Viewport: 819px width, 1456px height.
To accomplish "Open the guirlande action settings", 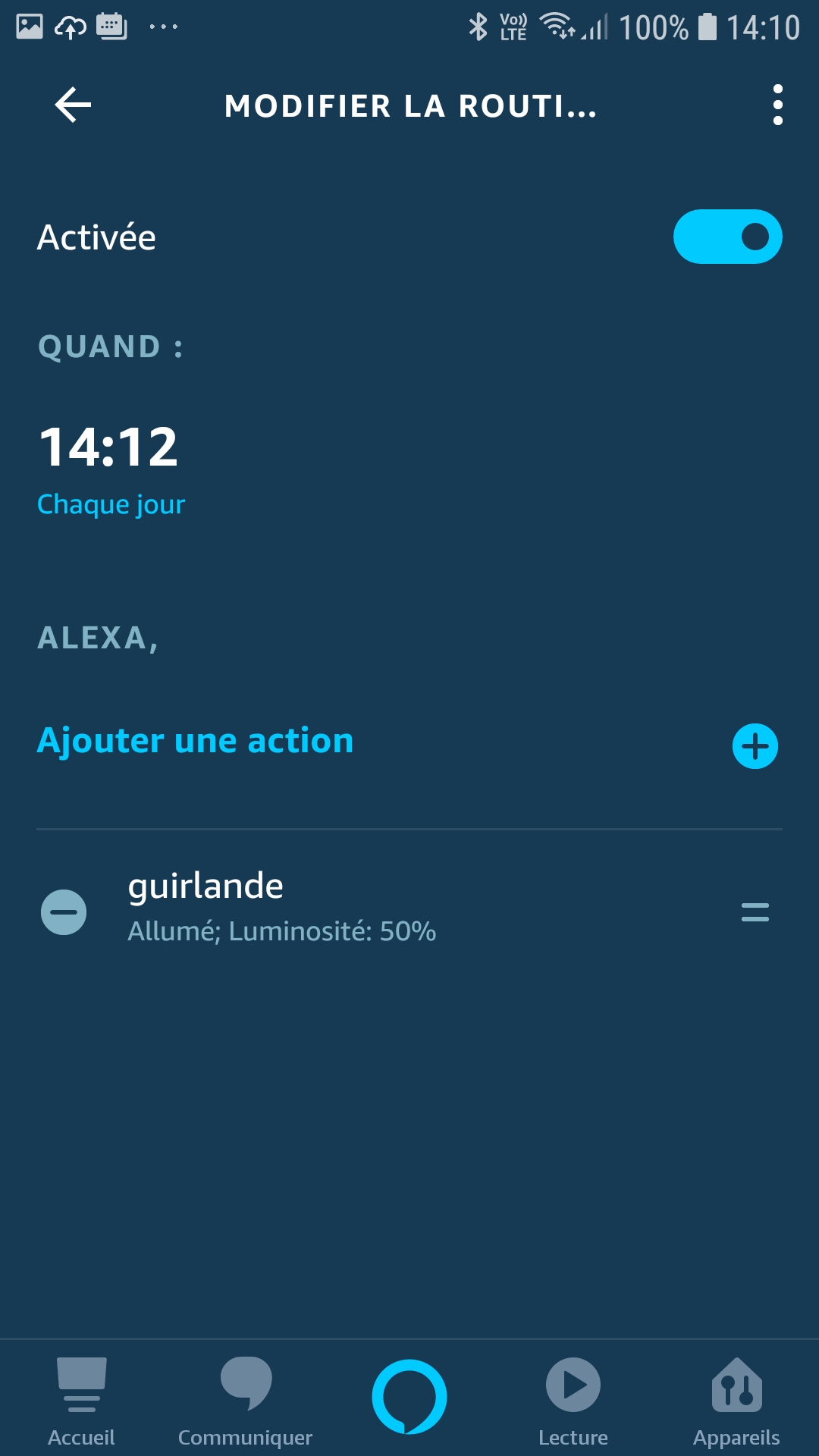I will tap(282, 907).
